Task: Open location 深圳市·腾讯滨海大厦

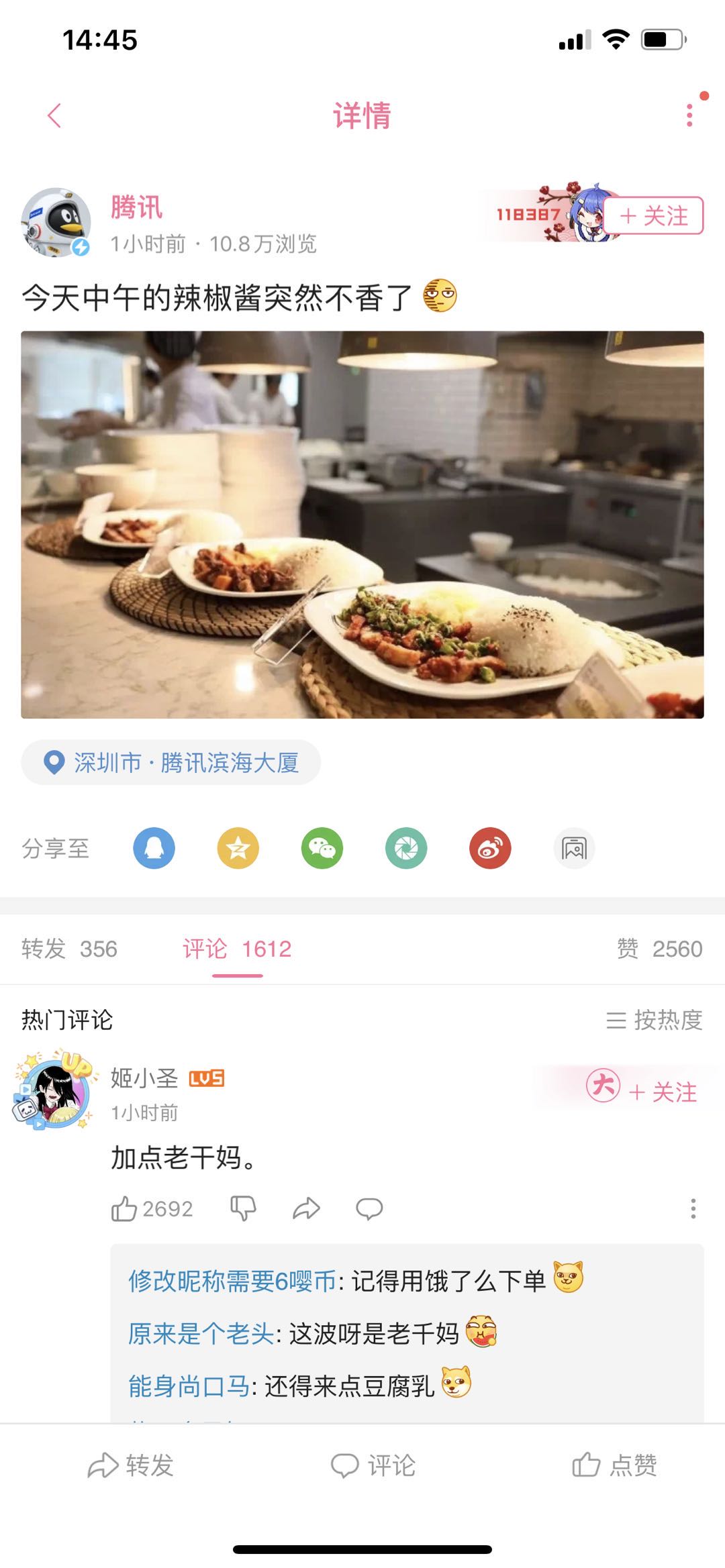Action: [x=171, y=763]
